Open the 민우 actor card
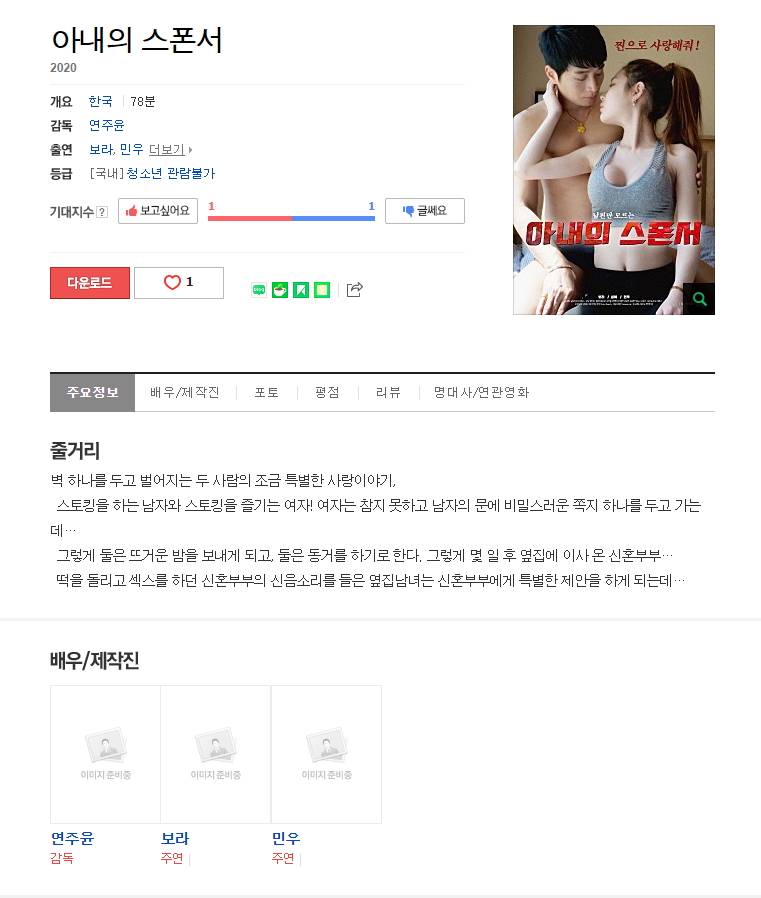 pyautogui.click(x=326, y=755)
